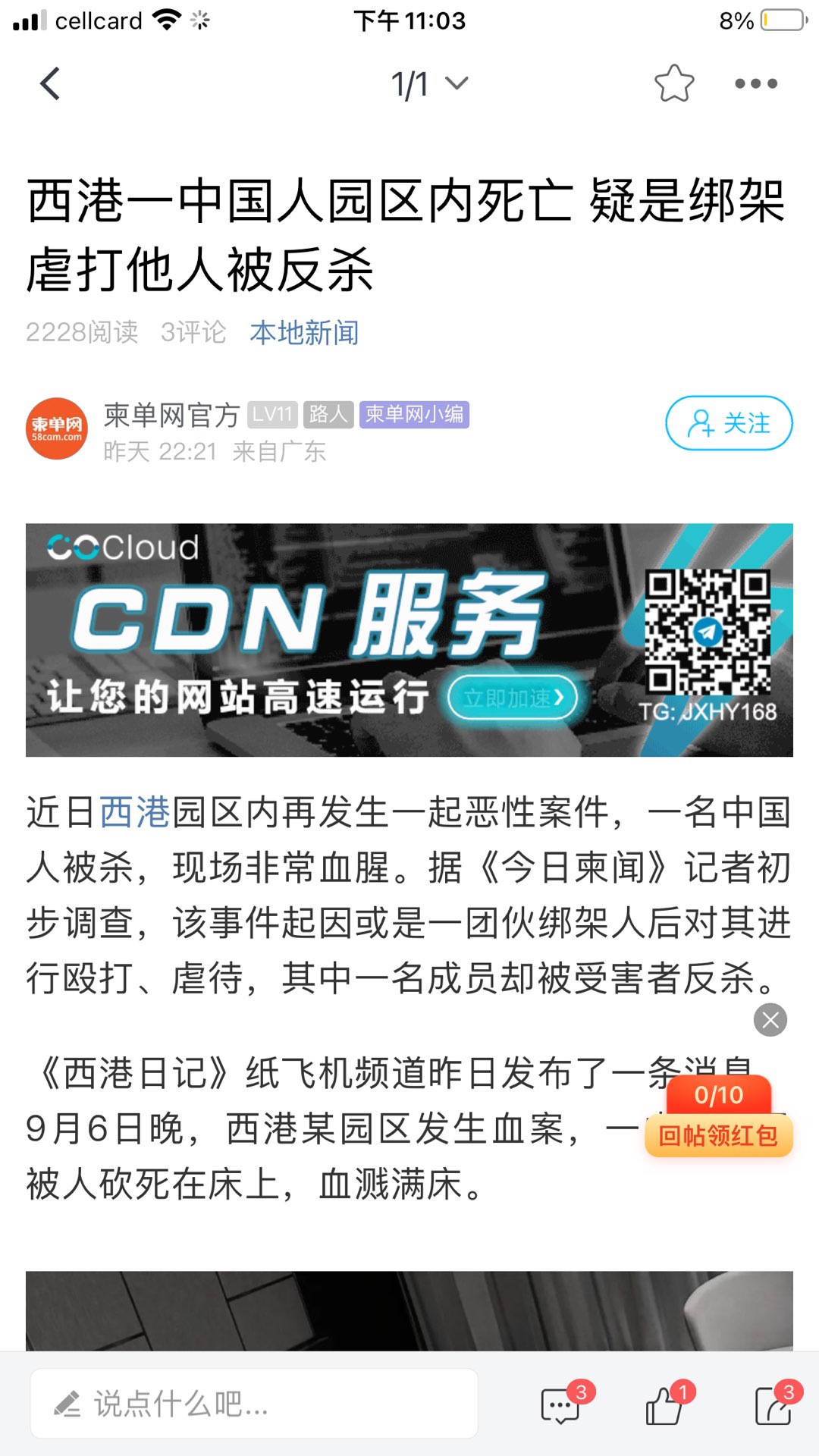Share the article via share icon

(773, 1407)
